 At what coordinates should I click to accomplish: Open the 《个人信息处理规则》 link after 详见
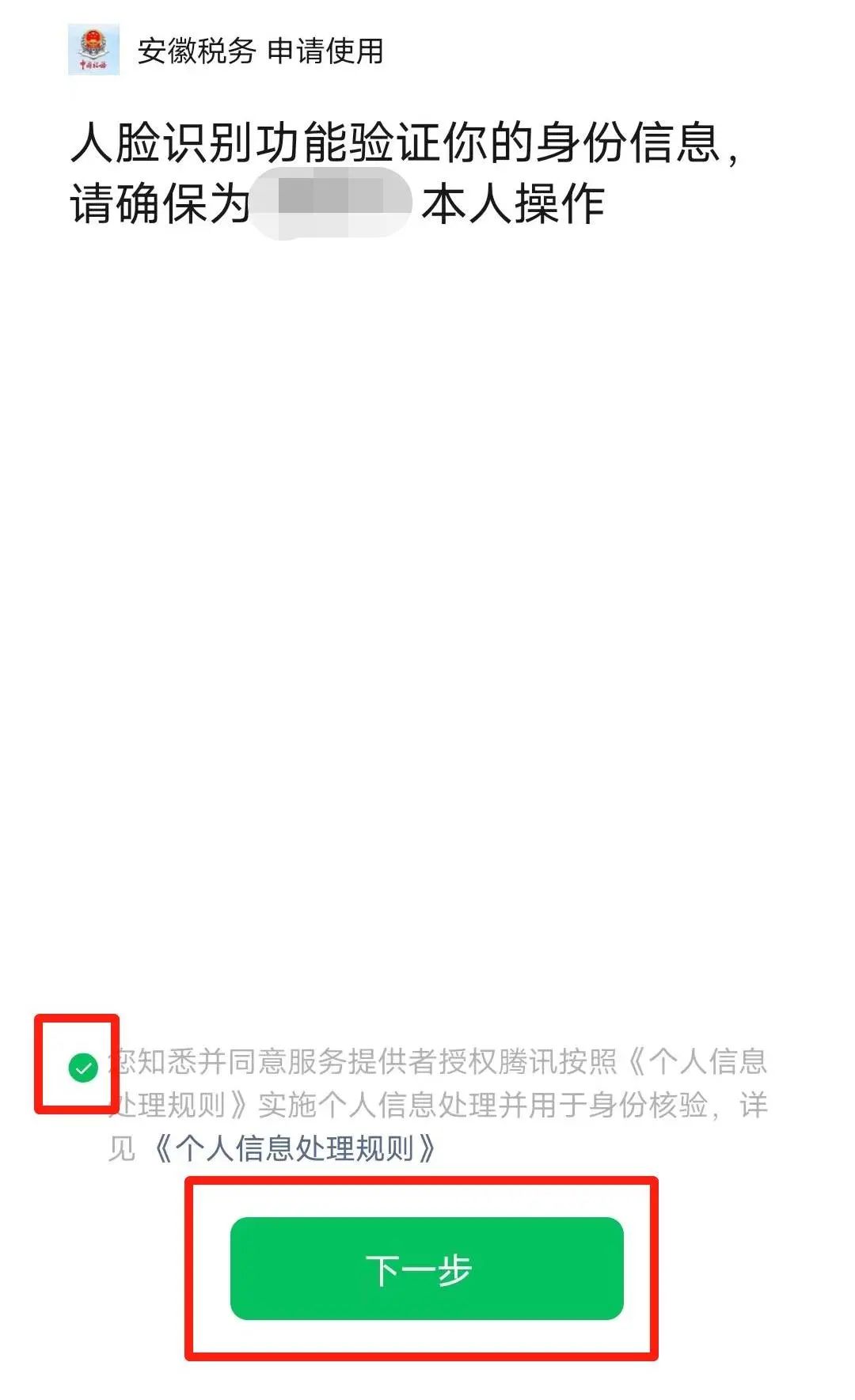[294, 1148]
